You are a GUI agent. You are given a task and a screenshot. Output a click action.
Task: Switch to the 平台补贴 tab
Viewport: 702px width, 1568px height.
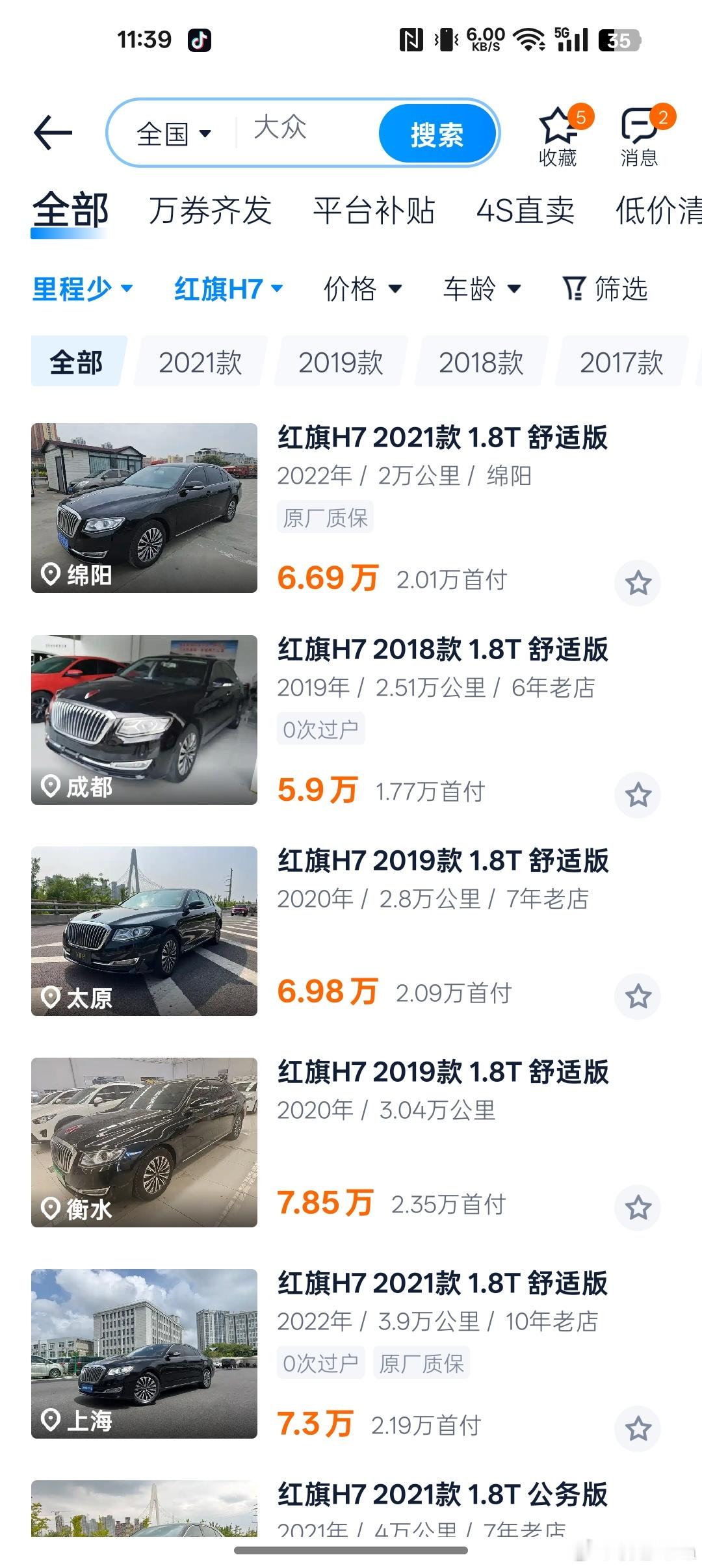tap(374, 211)
